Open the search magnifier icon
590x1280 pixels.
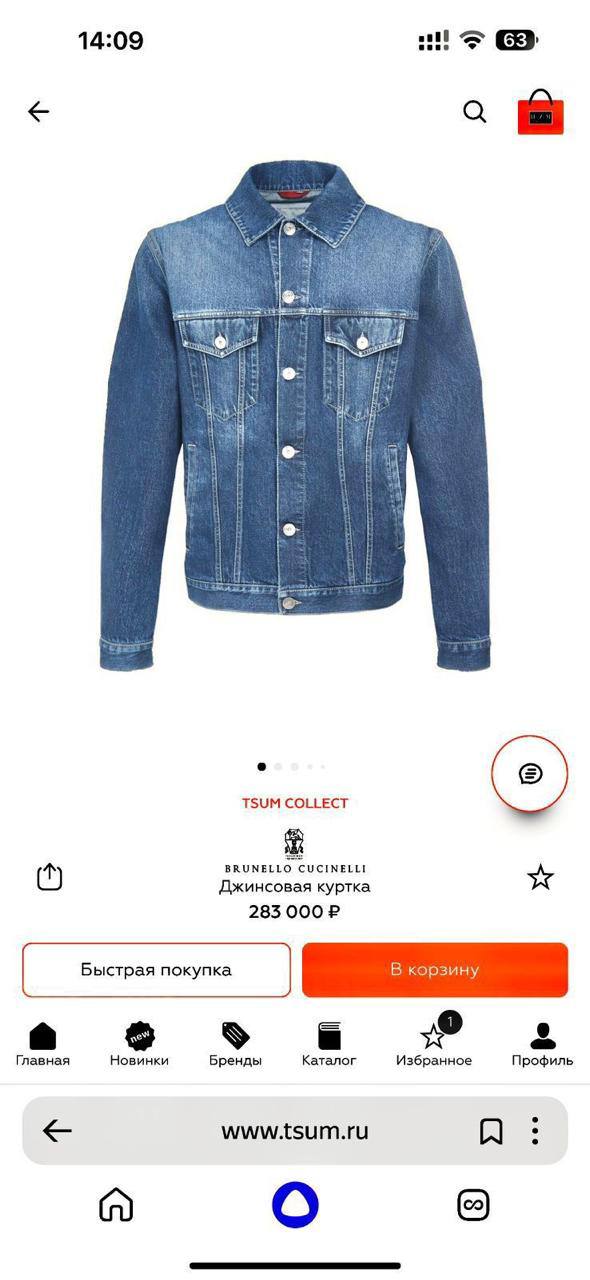click(475, 111)
